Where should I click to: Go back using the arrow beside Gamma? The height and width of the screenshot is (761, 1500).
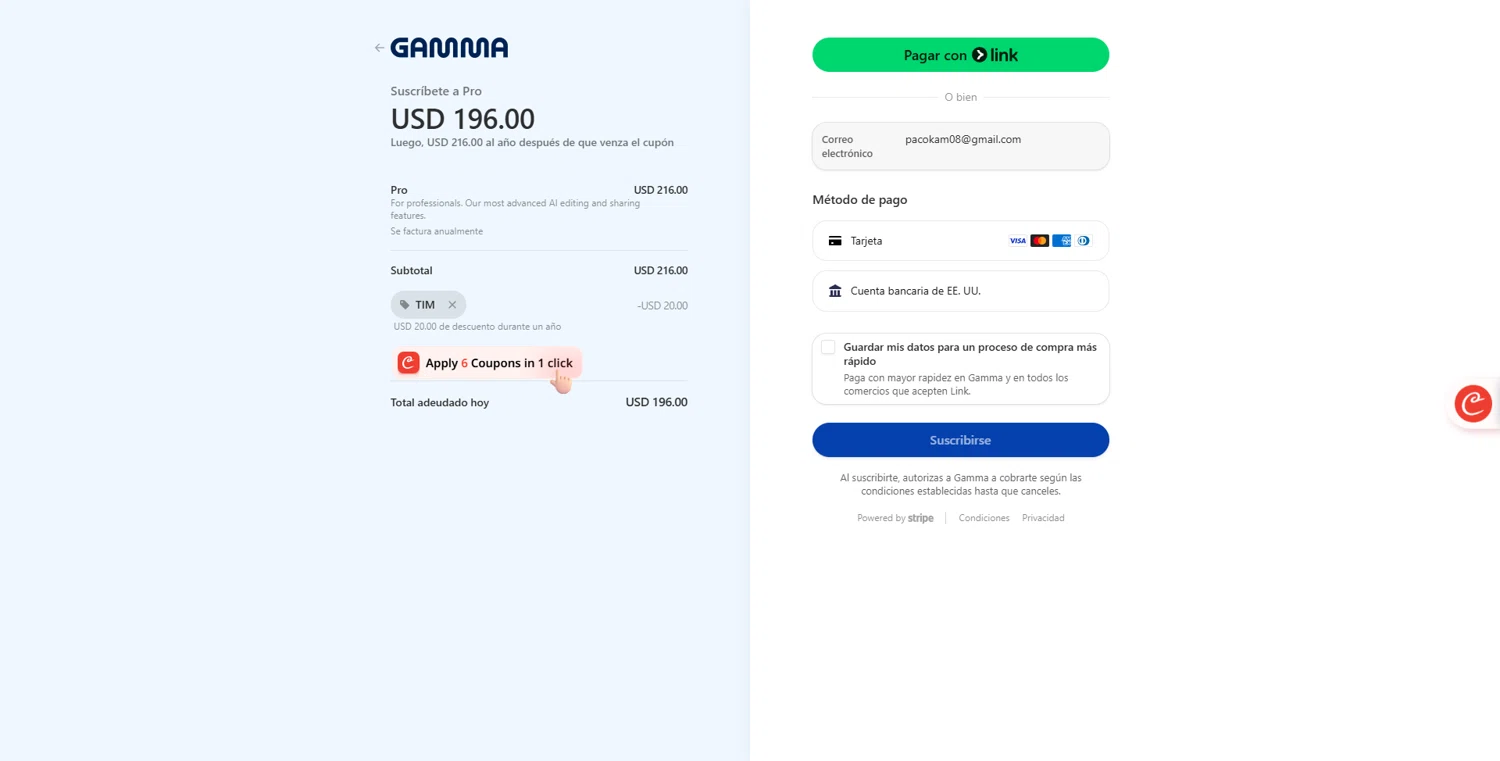tap(379, 48)
